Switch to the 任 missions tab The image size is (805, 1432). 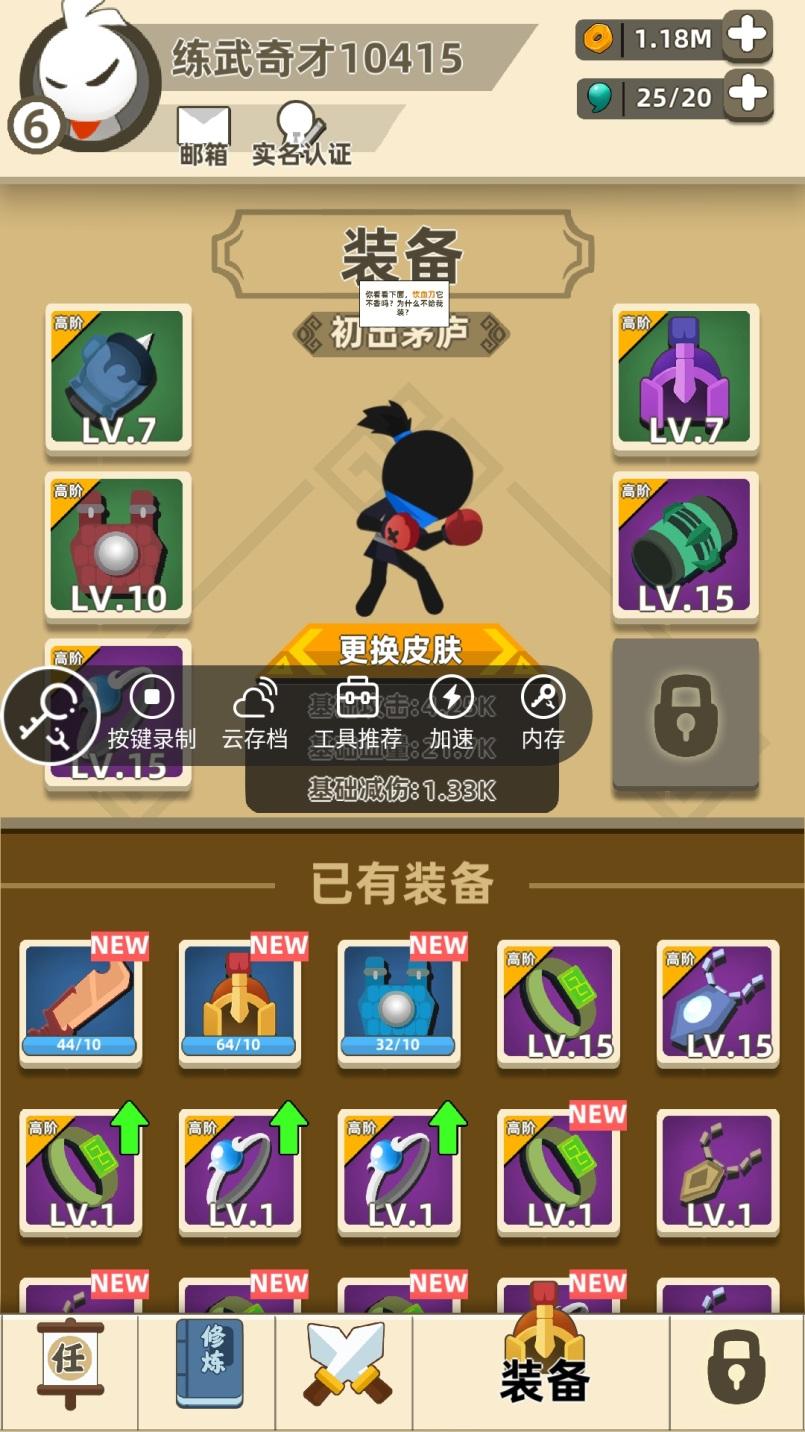coord(69,1362)
